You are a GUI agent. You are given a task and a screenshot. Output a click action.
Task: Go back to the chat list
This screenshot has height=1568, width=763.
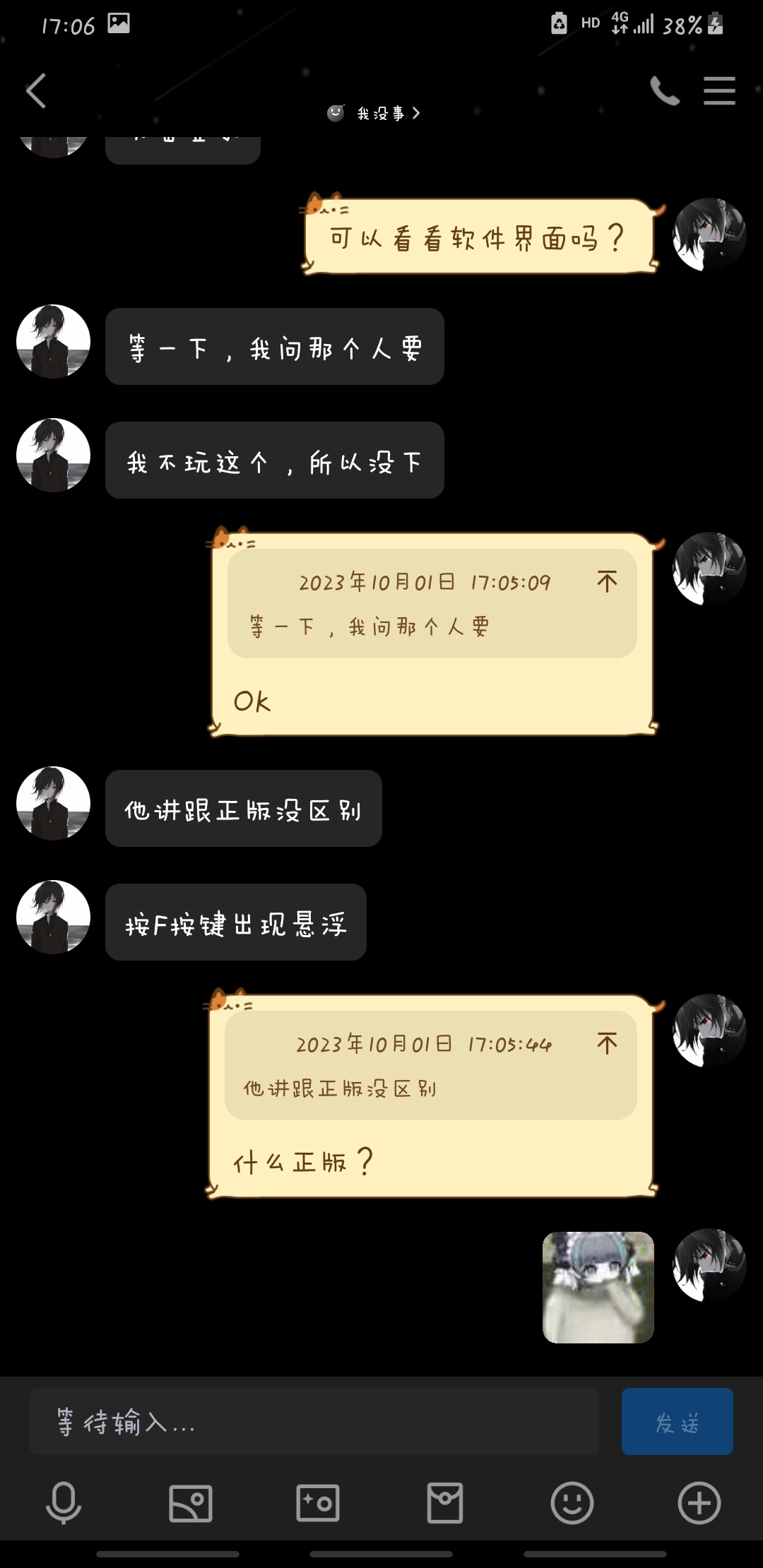point(37,91)
